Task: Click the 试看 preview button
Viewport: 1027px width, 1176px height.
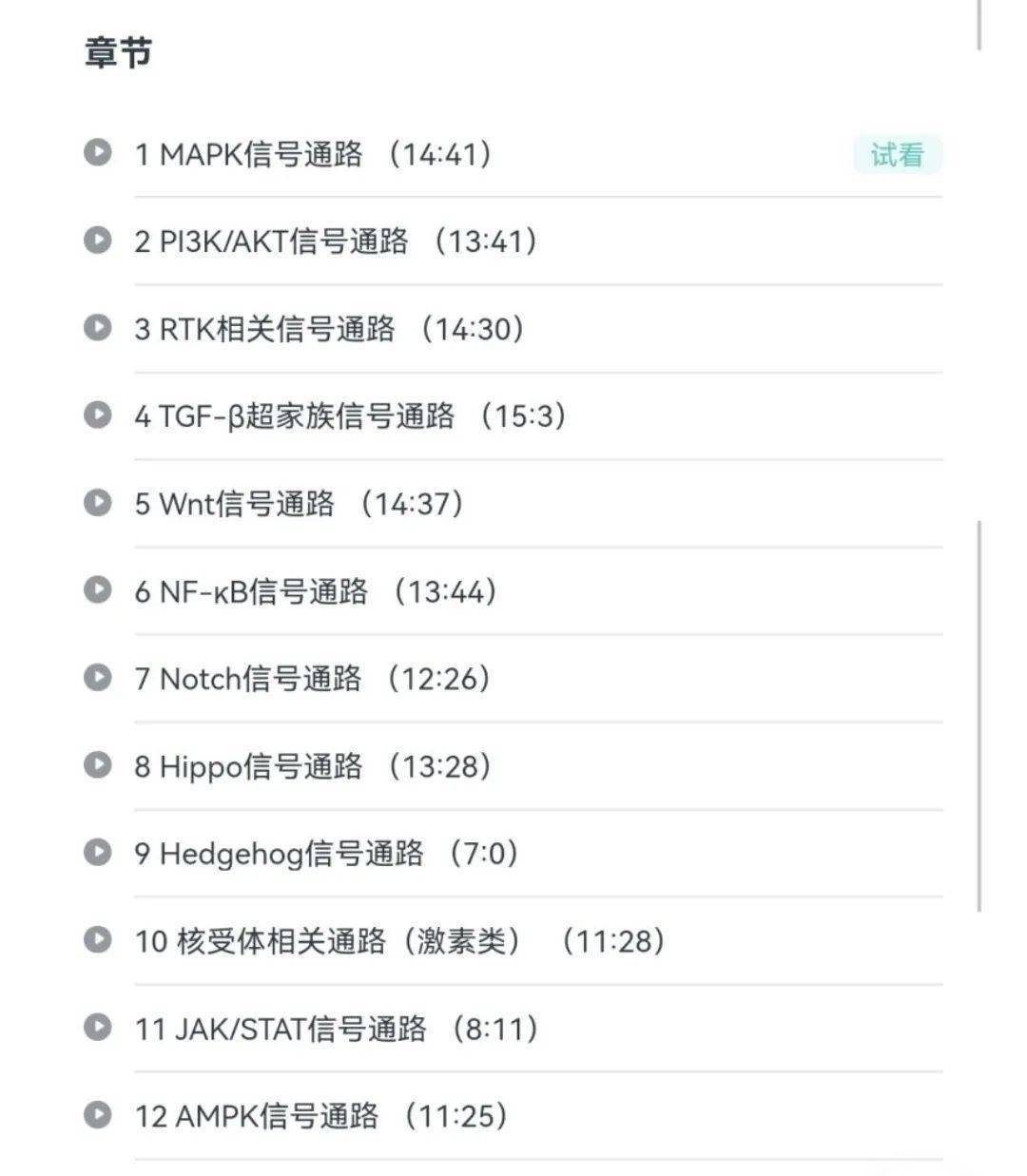Action: 899,153
